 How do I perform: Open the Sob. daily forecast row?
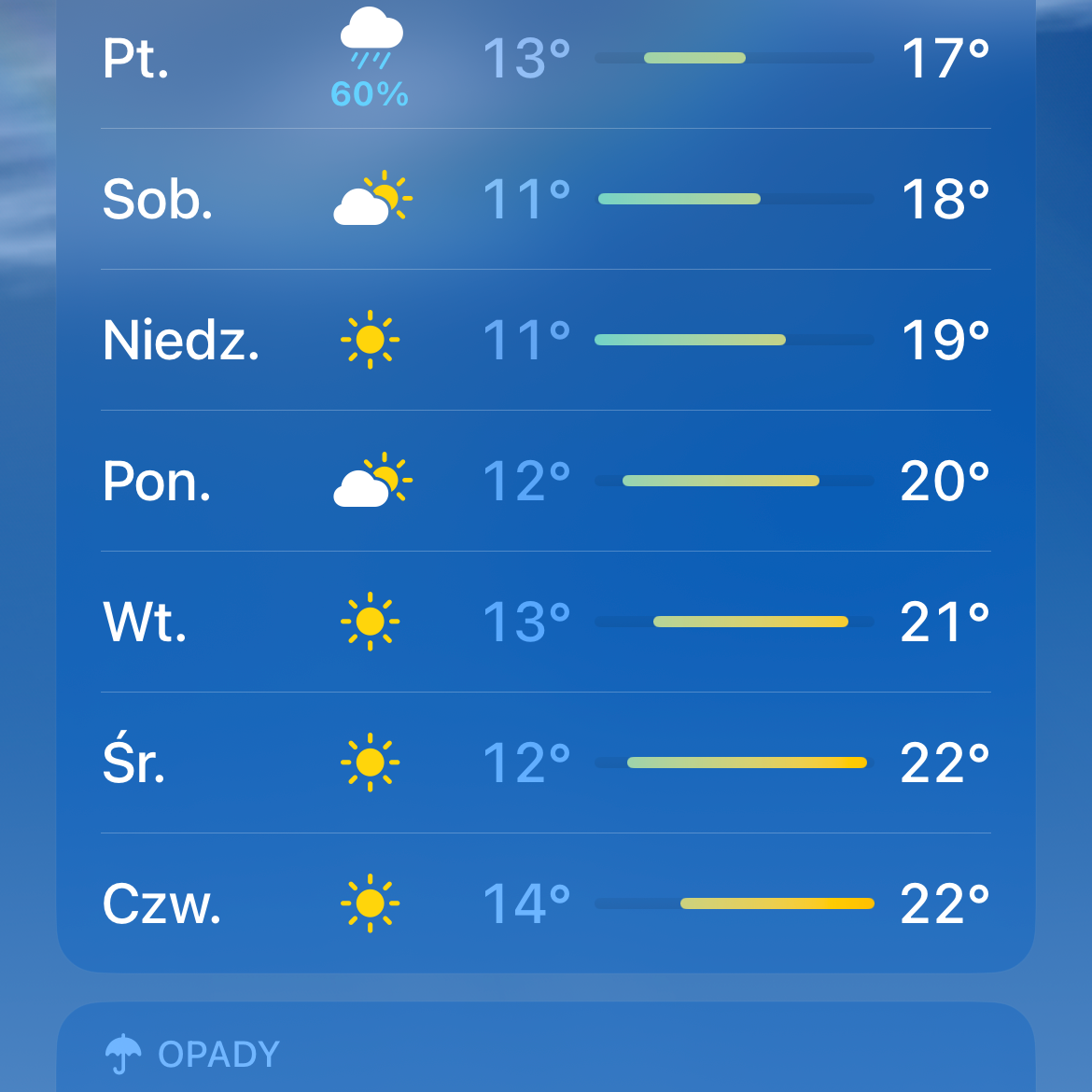pyautogui.click(x=546, y=200)
